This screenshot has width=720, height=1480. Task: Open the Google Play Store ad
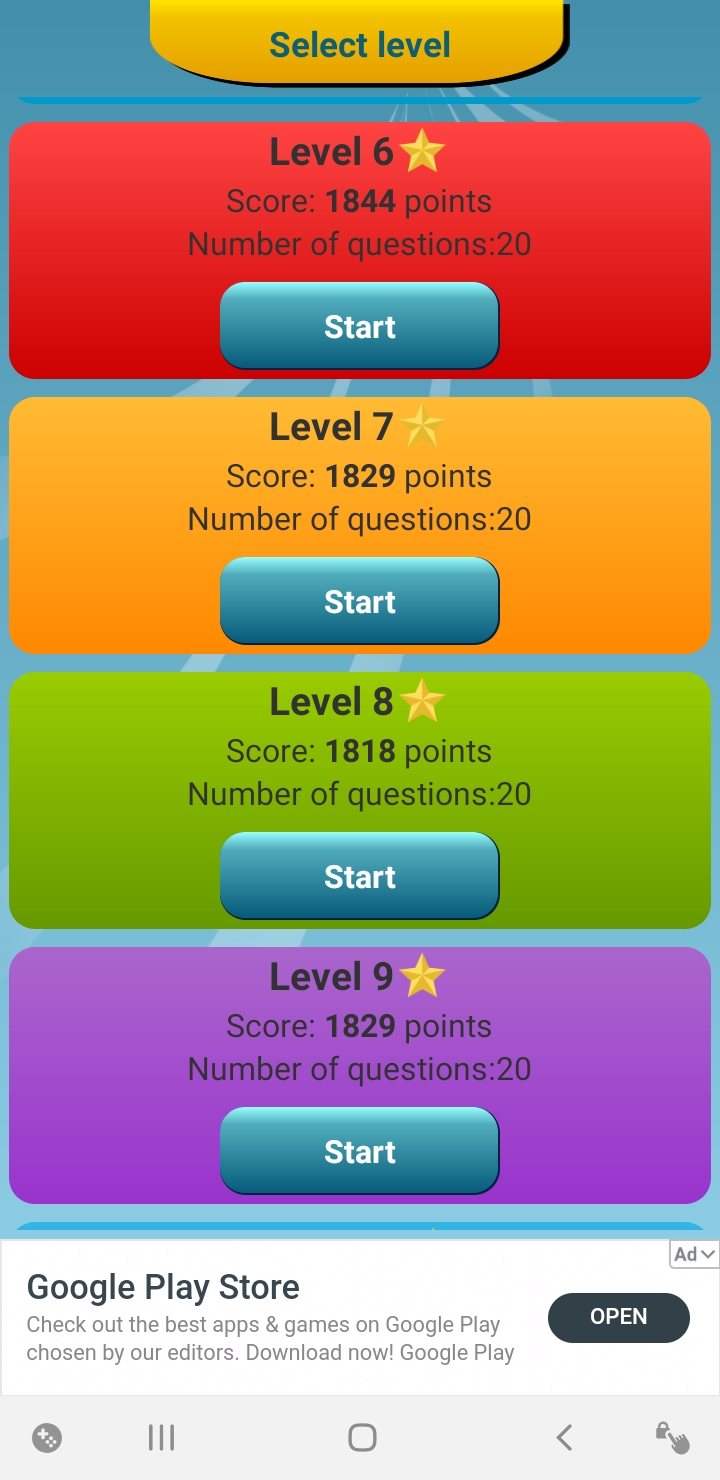pos(618,1317)
